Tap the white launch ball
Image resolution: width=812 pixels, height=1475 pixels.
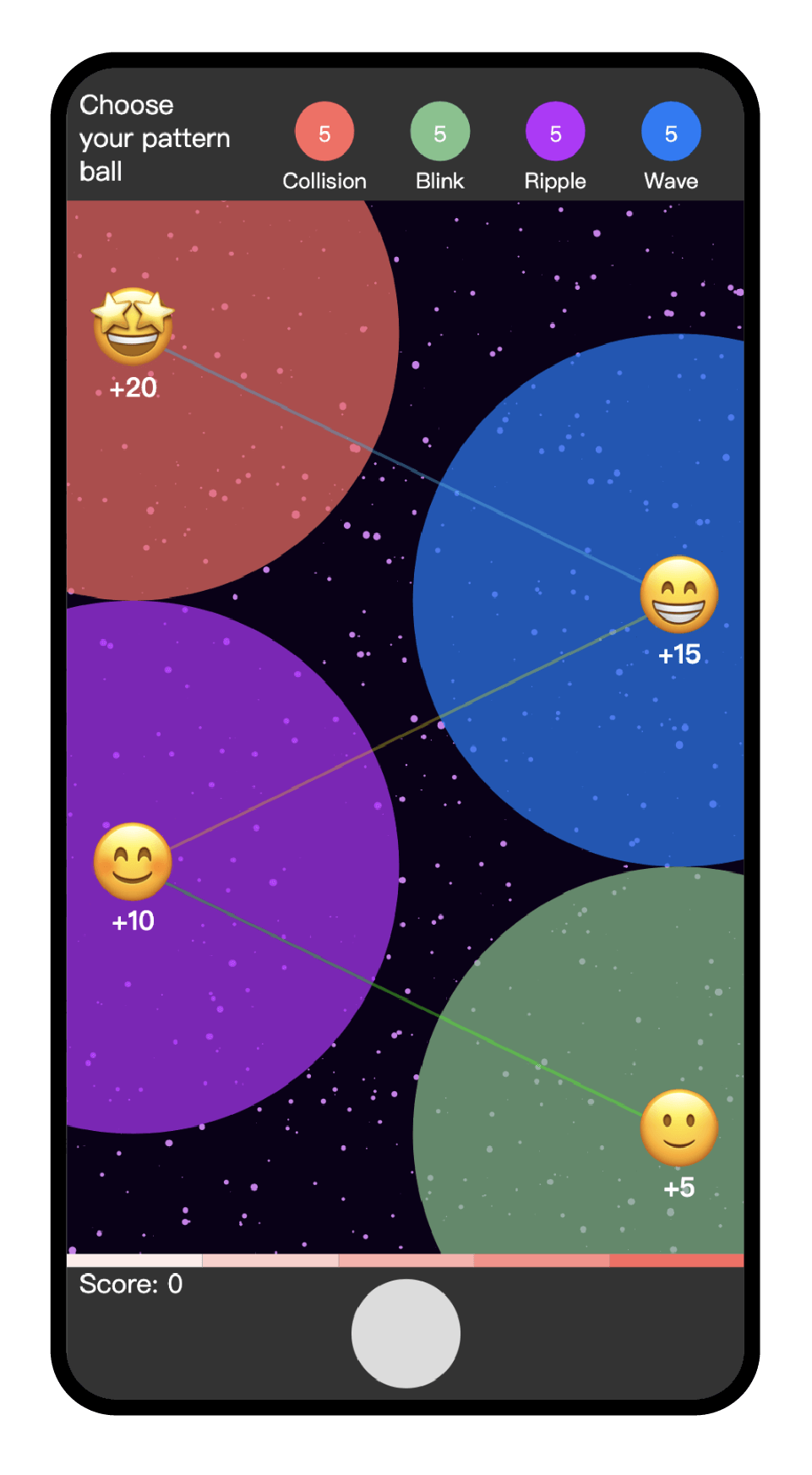[406, 1333]
